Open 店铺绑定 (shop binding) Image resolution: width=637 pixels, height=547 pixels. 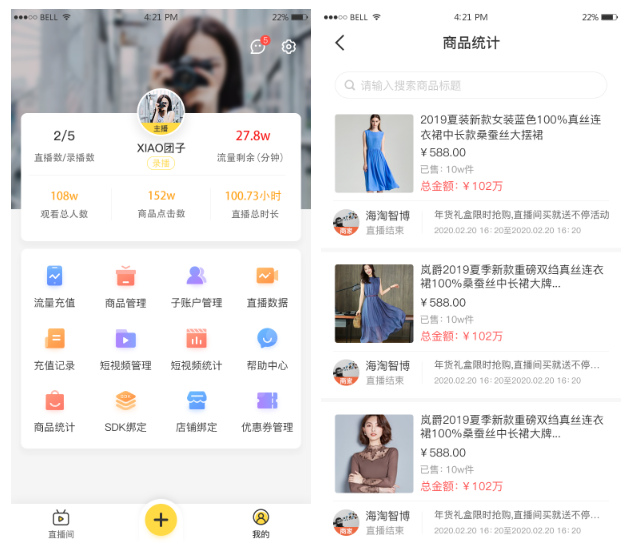196,408
